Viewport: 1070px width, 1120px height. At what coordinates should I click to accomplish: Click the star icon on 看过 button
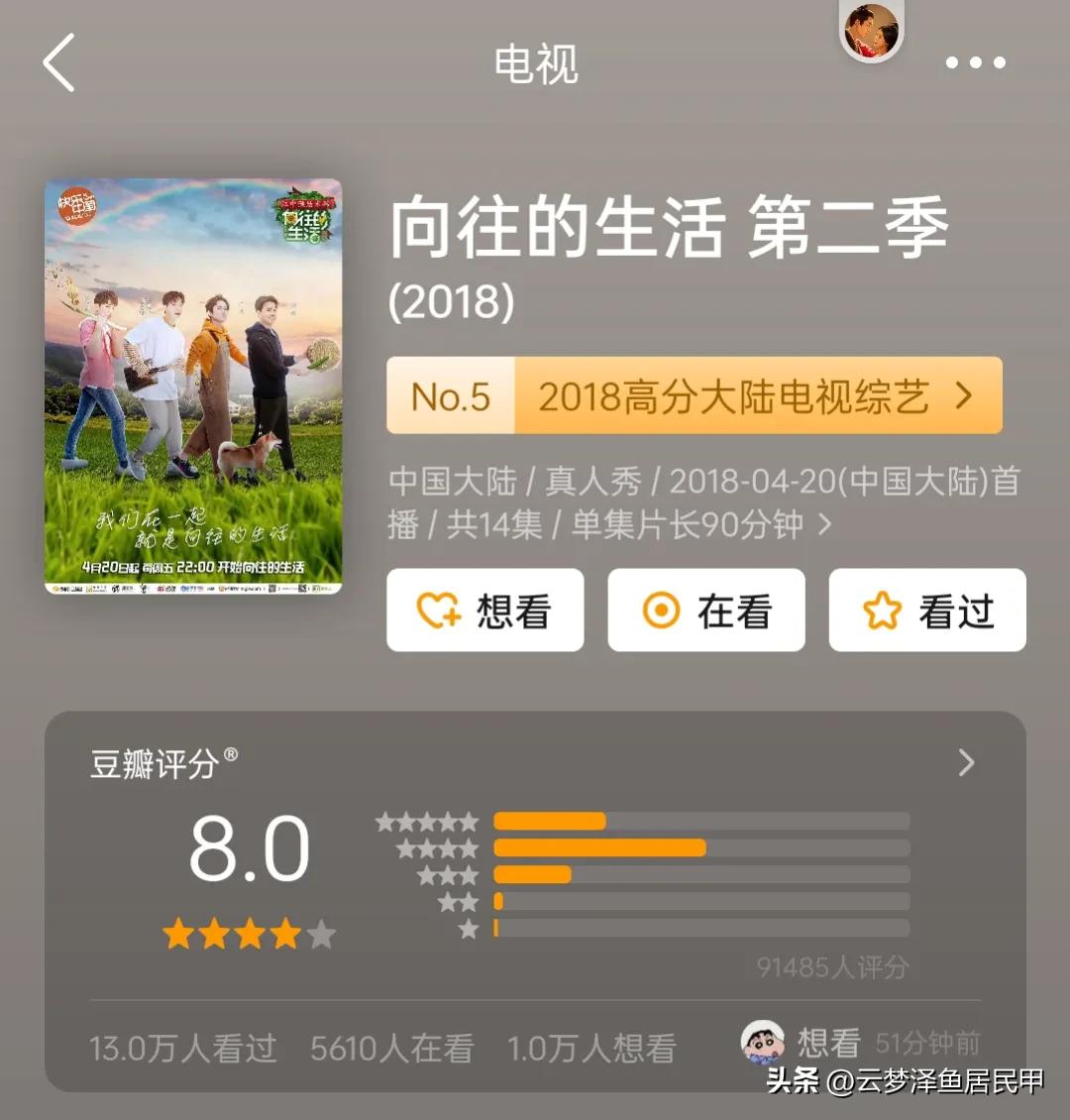coord(882,611)
